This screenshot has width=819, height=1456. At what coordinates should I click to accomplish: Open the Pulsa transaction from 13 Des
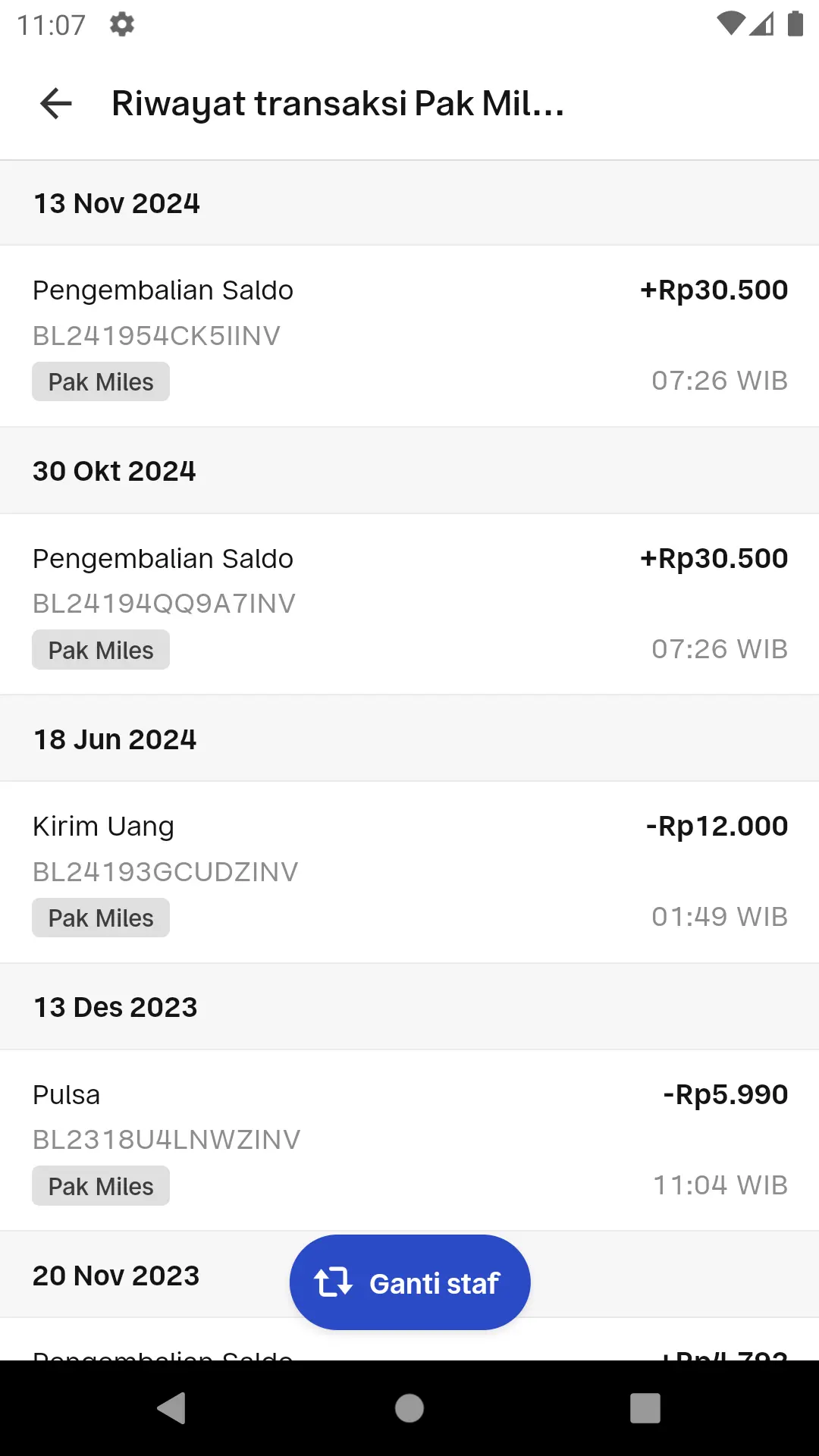(x=409, y=1139)
